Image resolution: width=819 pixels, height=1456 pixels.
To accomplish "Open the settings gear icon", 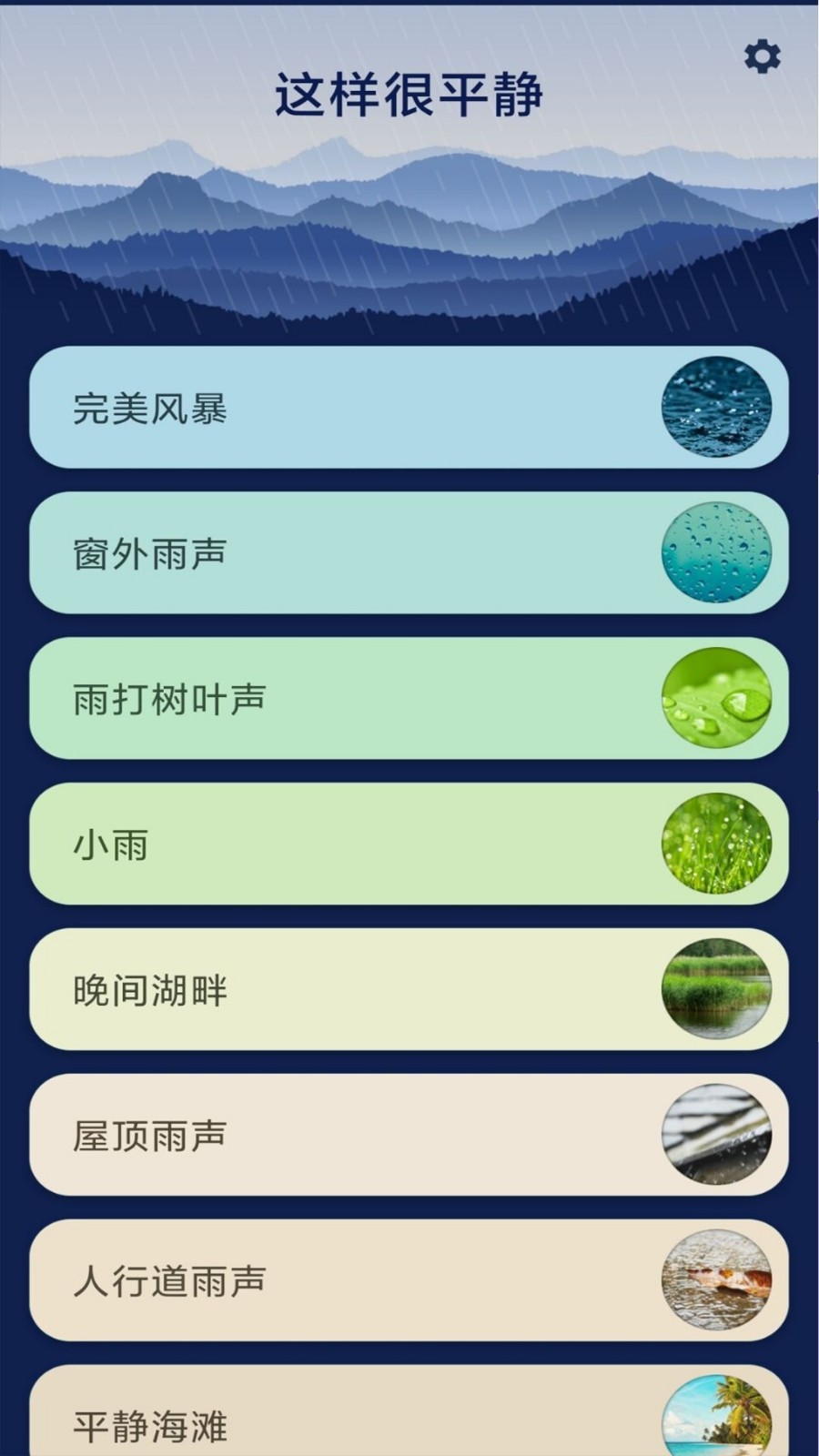I will [x=761, y=56].
